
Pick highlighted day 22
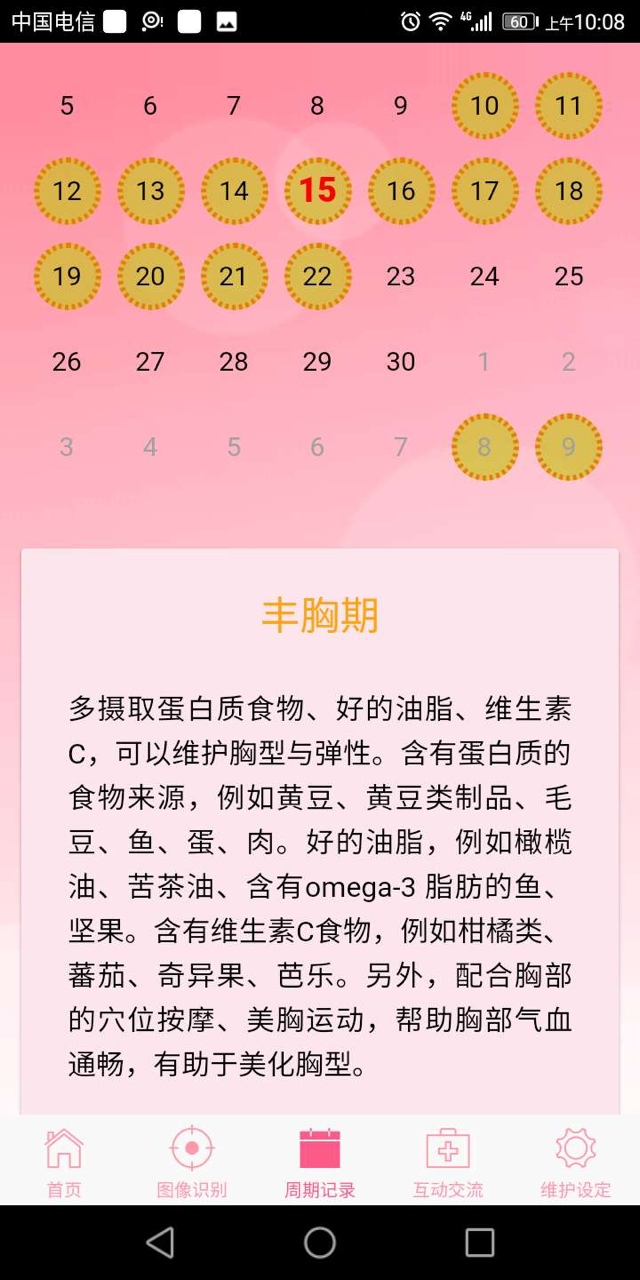click(x=317, y=276)
